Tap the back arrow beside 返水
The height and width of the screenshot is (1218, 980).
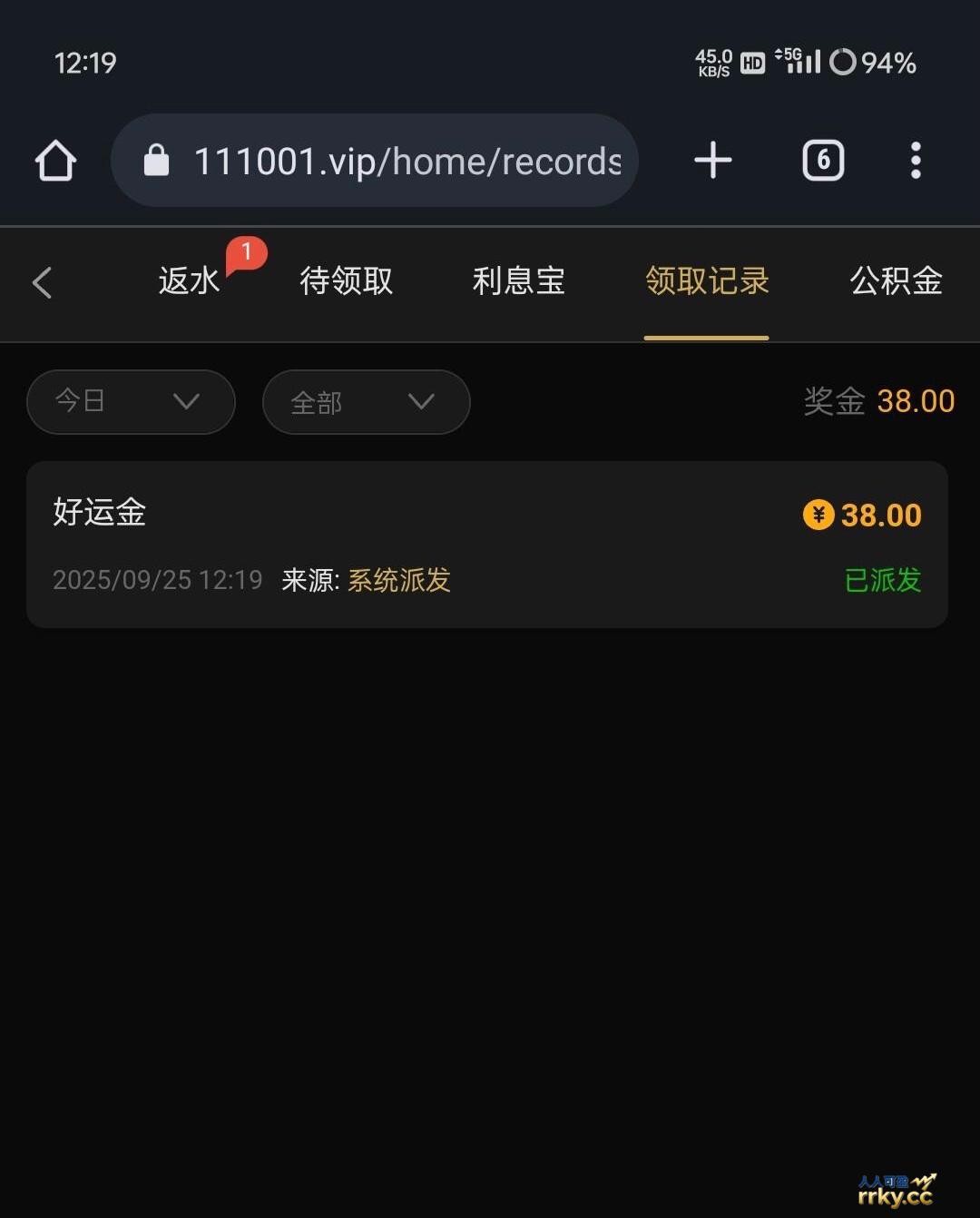42,282
